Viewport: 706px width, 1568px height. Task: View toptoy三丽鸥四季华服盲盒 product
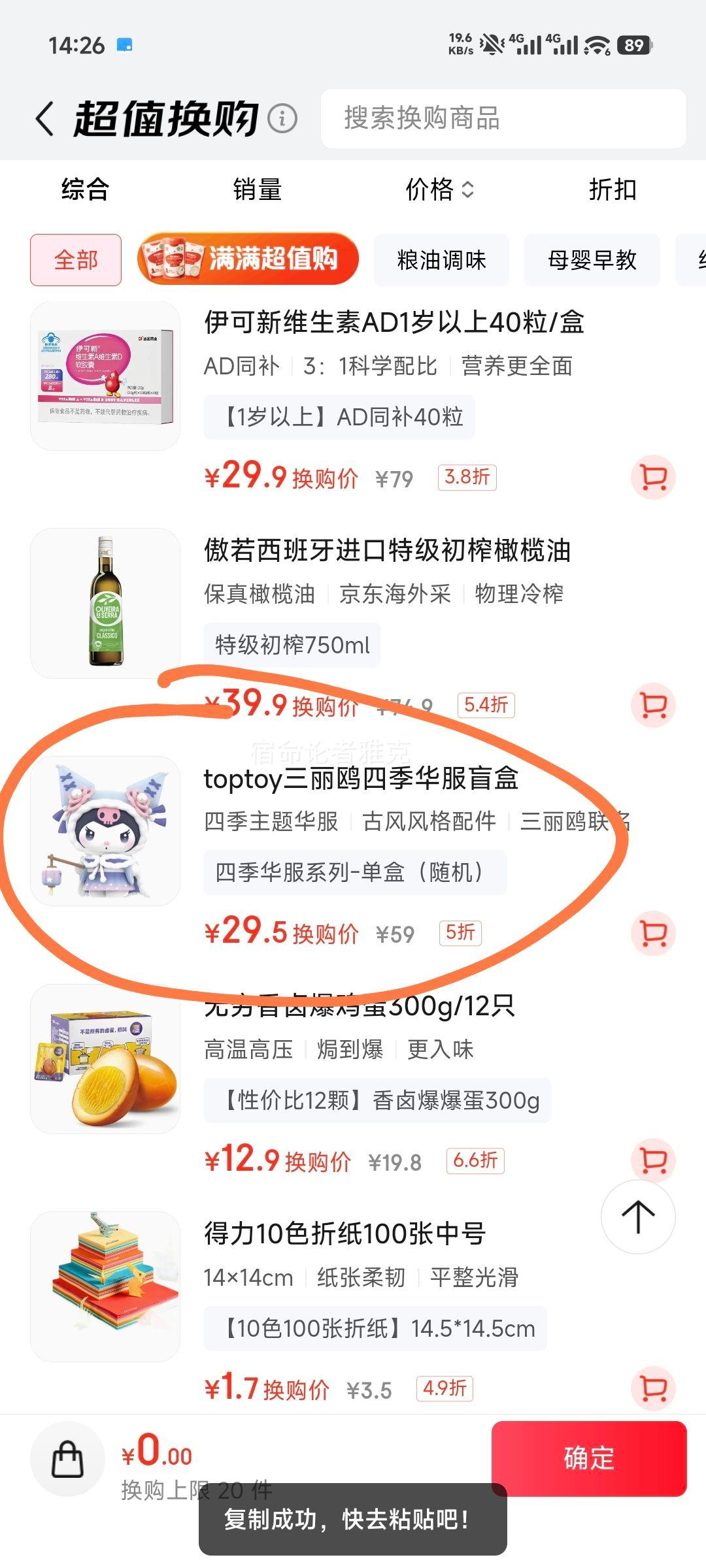pos(361,779)
